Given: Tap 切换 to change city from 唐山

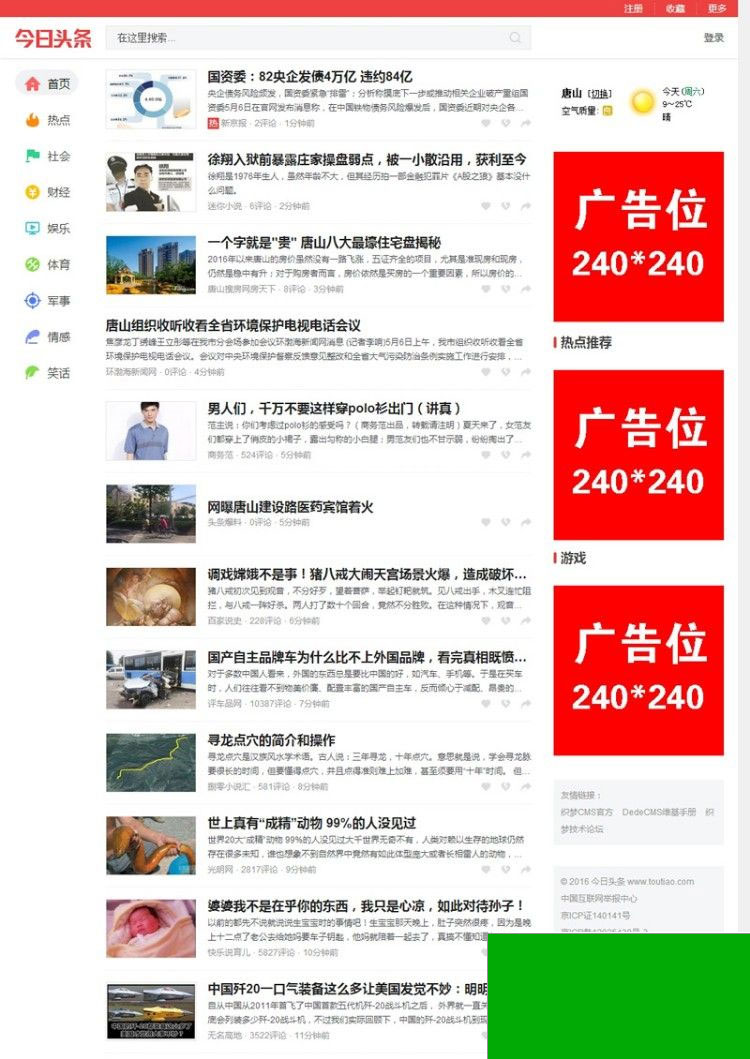Looking at the screenshot, I should pos(600,93).
